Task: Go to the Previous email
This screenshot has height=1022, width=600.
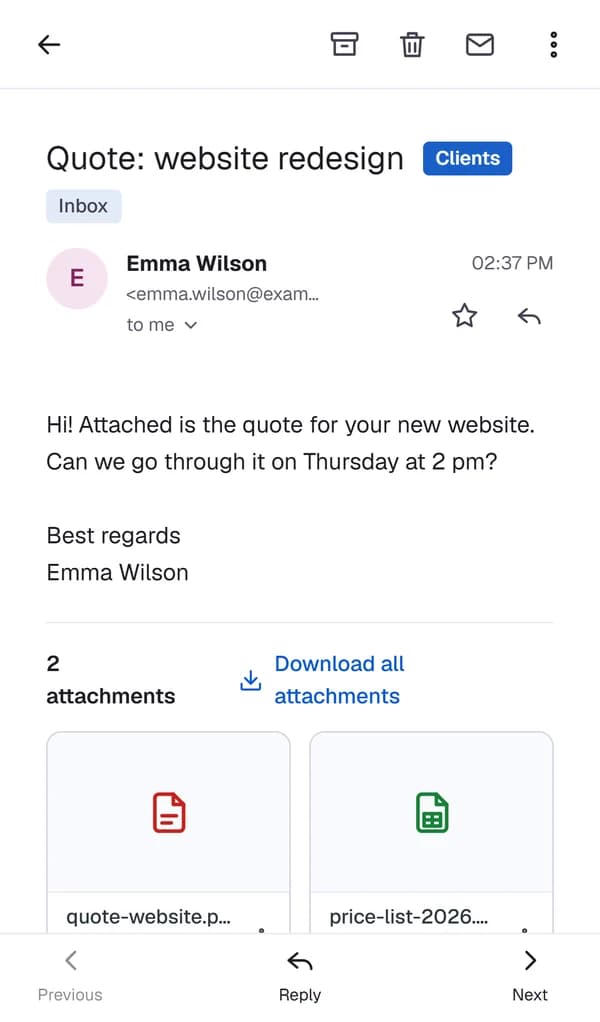Action: click(70, 976)
